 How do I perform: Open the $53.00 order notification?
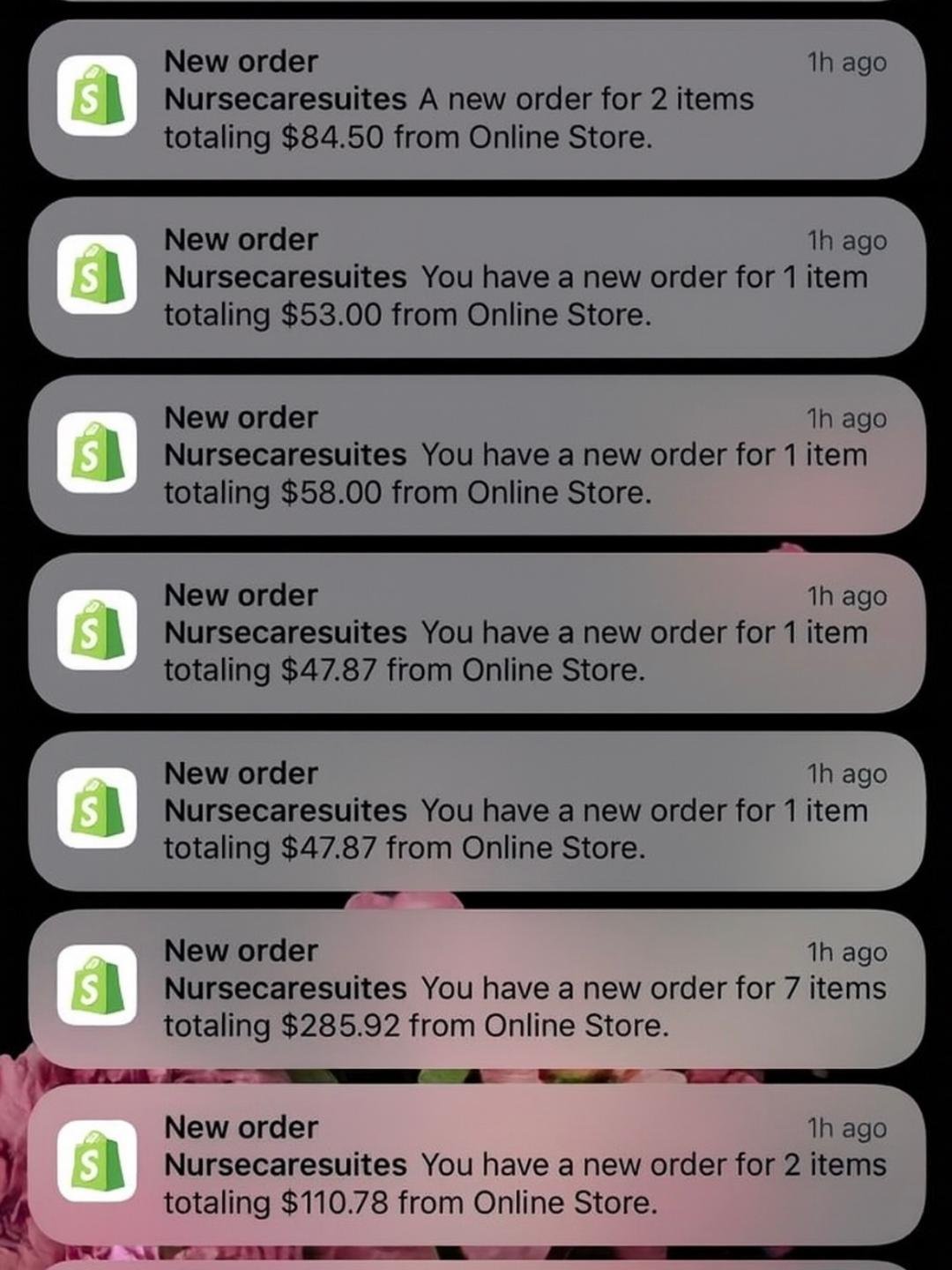point(476,277)
